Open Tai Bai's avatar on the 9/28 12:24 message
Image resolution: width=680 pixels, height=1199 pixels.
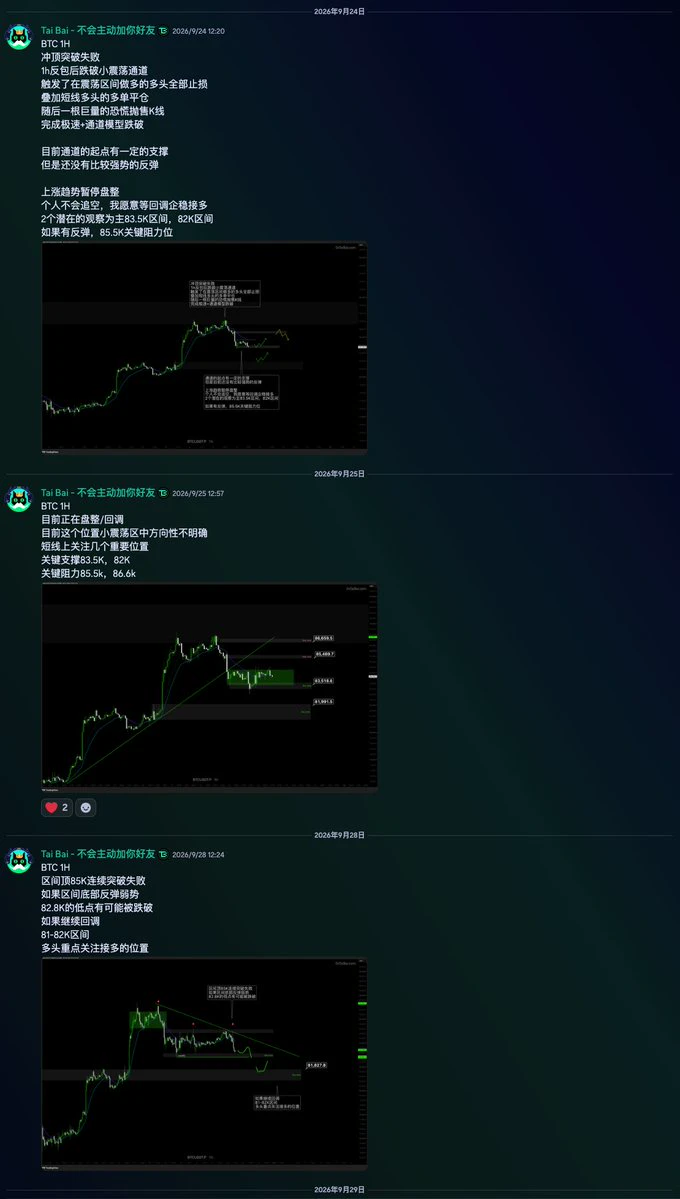[19, 860]
